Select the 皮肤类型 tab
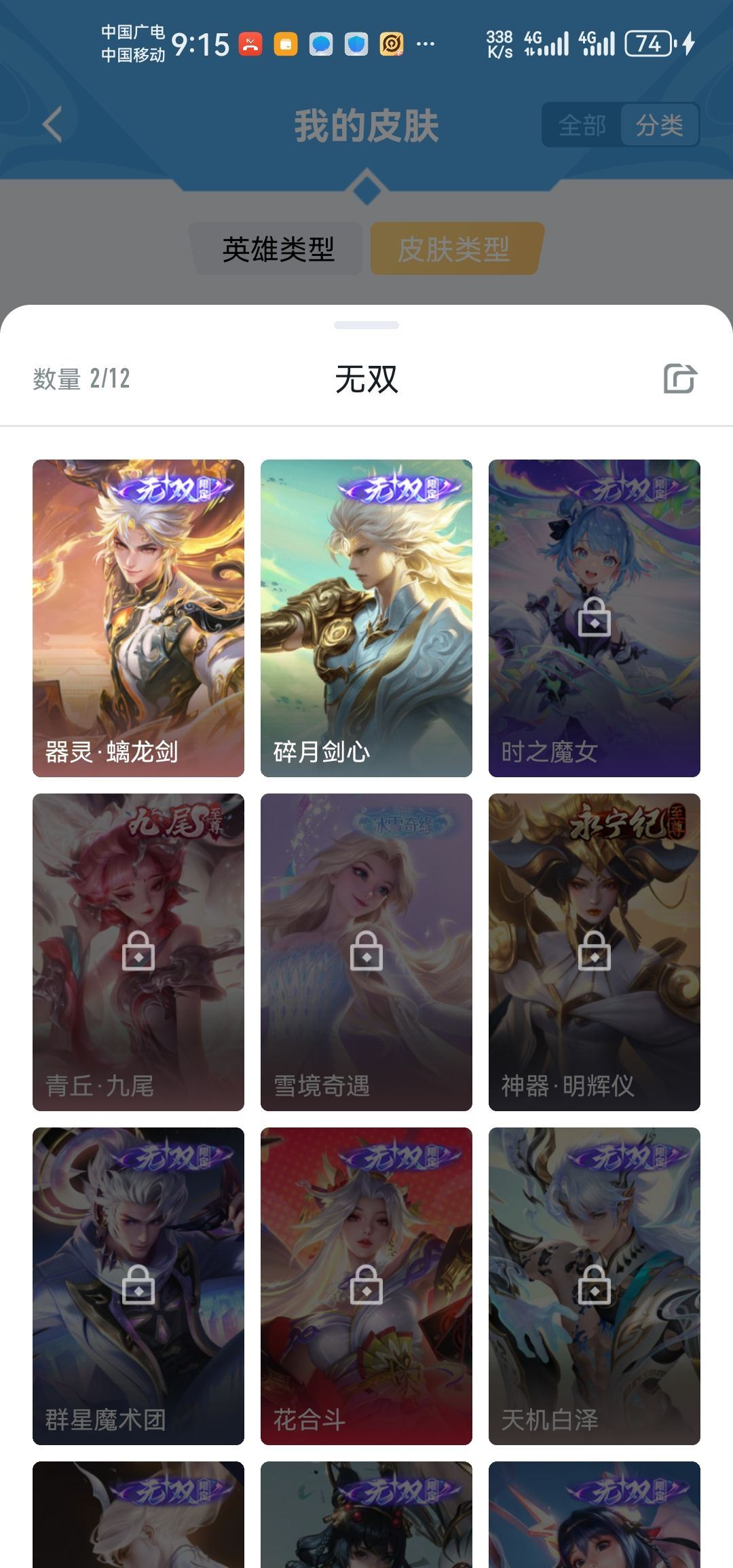 (455, 249)
